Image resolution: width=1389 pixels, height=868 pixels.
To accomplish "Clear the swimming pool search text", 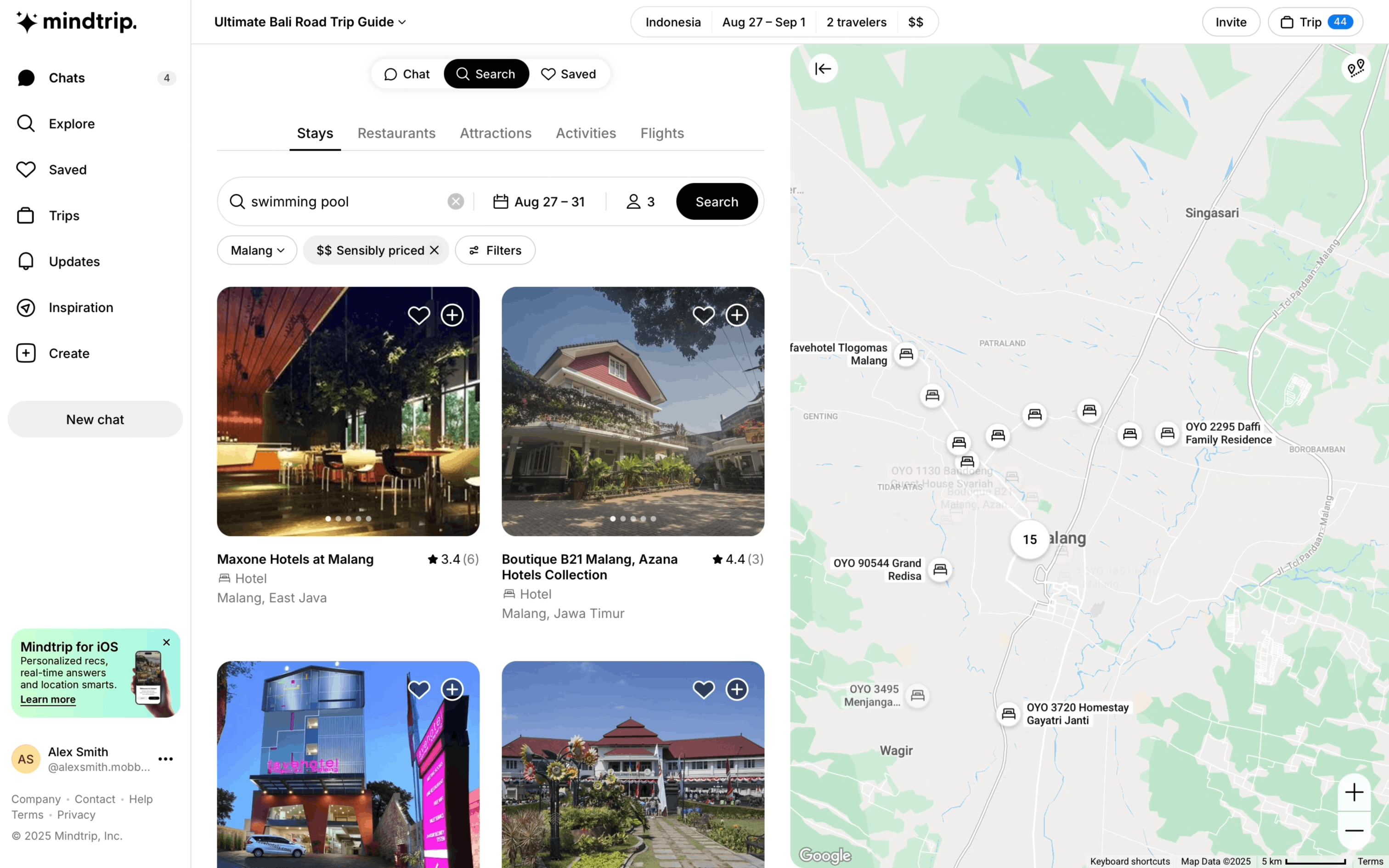I will [455, 202].
